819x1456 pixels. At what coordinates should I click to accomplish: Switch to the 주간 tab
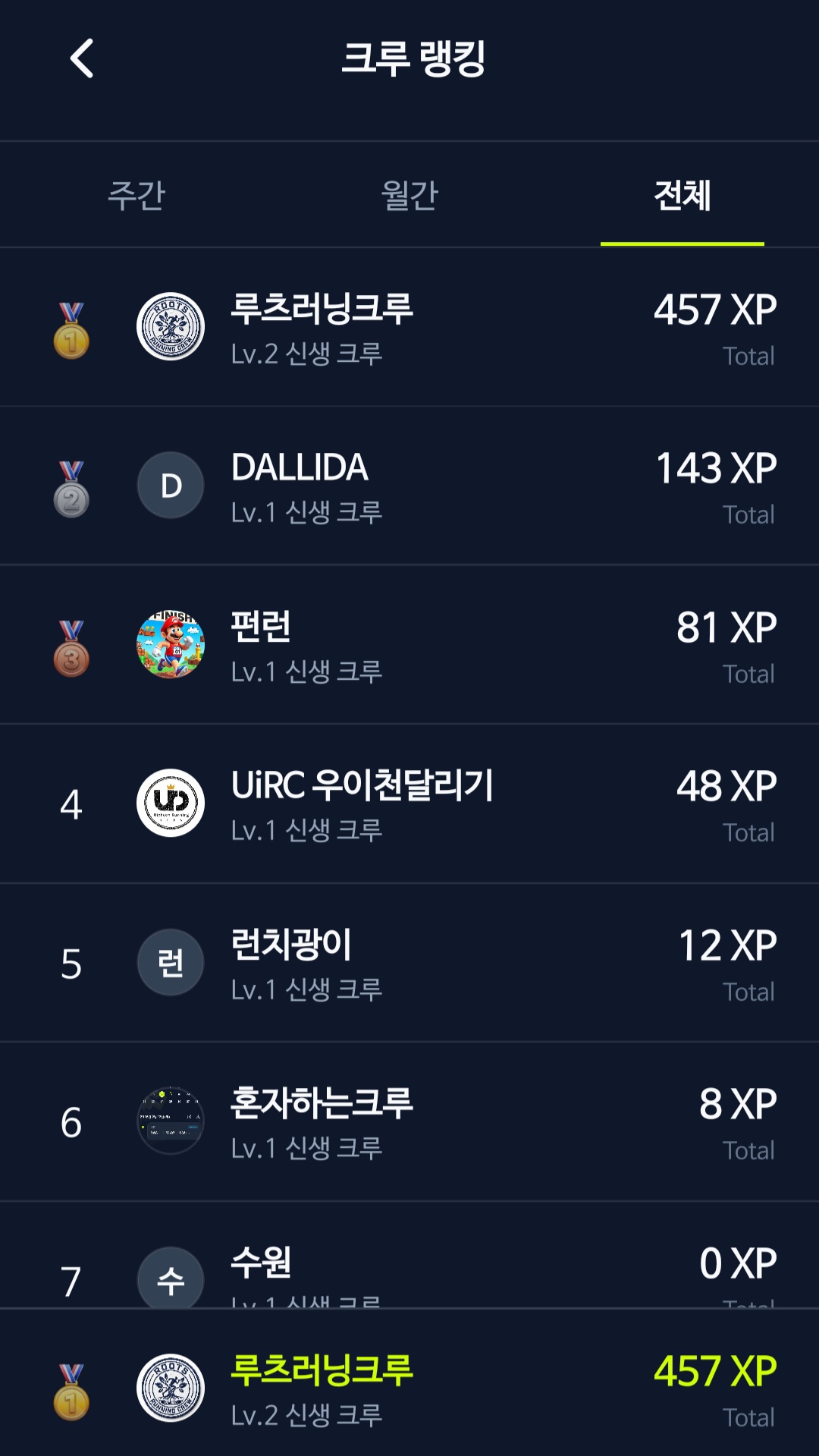(x=136, y=195)
